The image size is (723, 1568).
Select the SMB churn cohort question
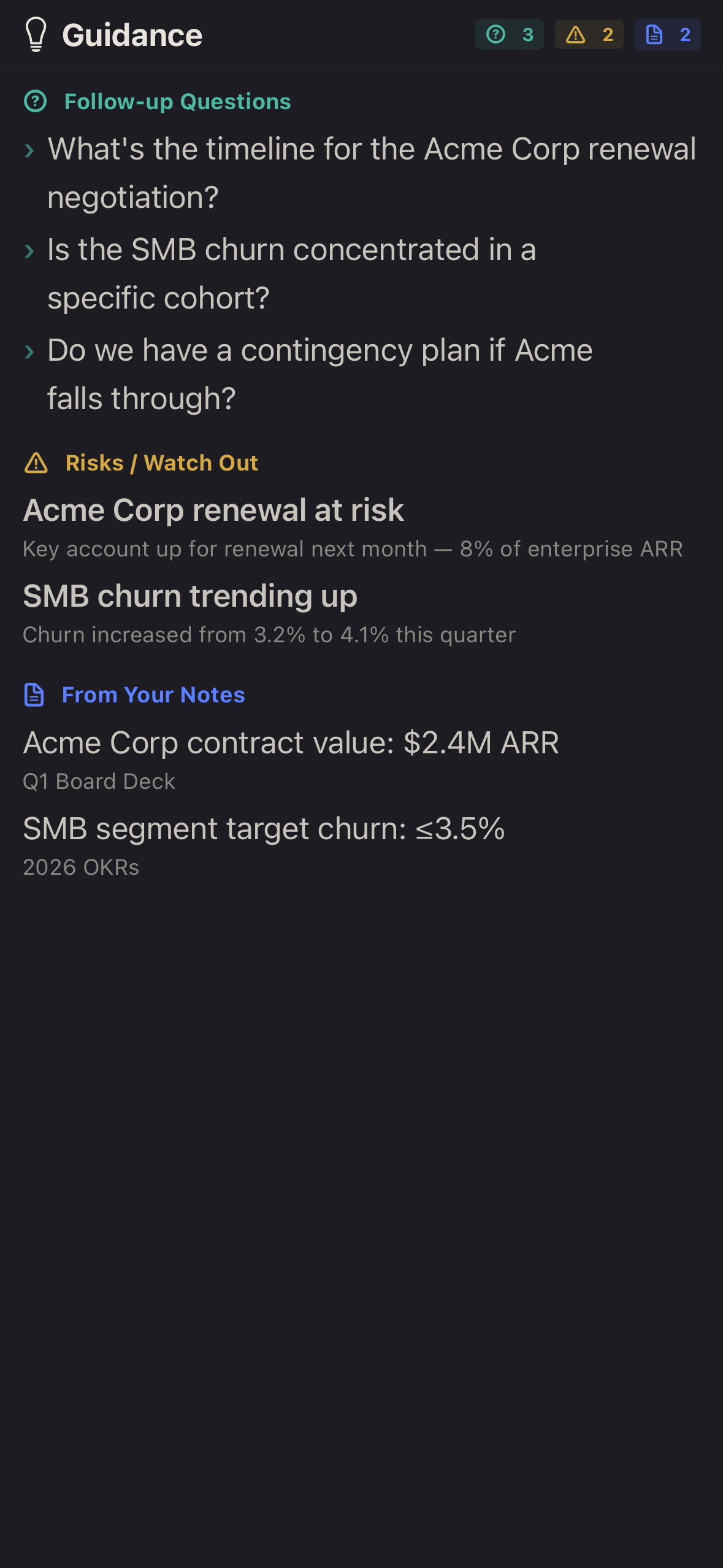(291, 273)
